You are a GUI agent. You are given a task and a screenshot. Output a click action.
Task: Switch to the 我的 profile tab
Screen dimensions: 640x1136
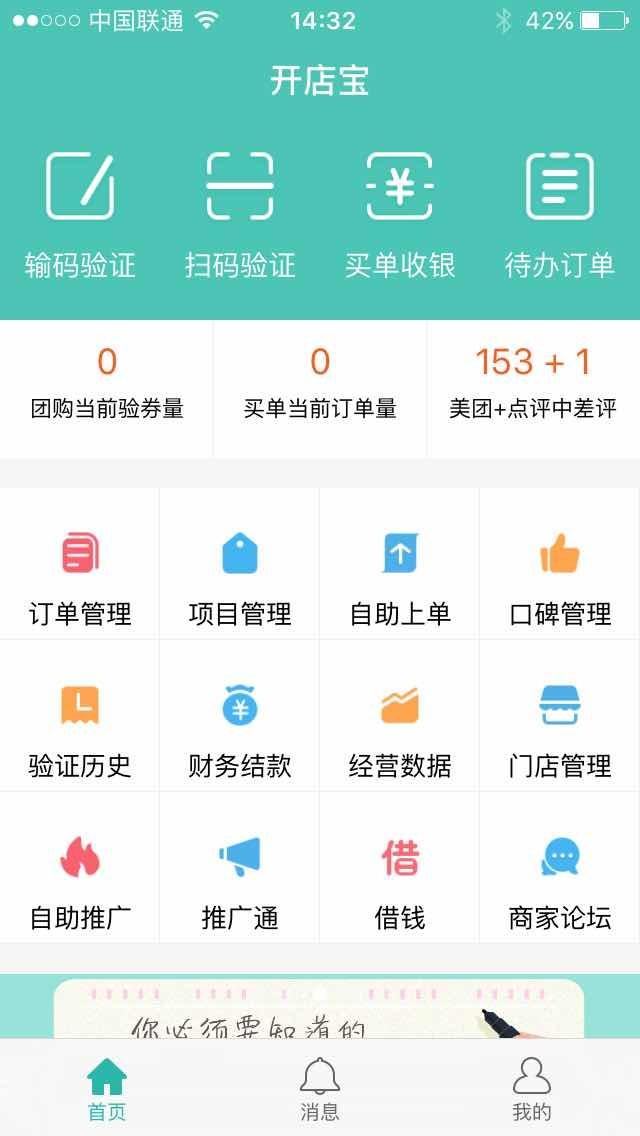point(532,1089)
